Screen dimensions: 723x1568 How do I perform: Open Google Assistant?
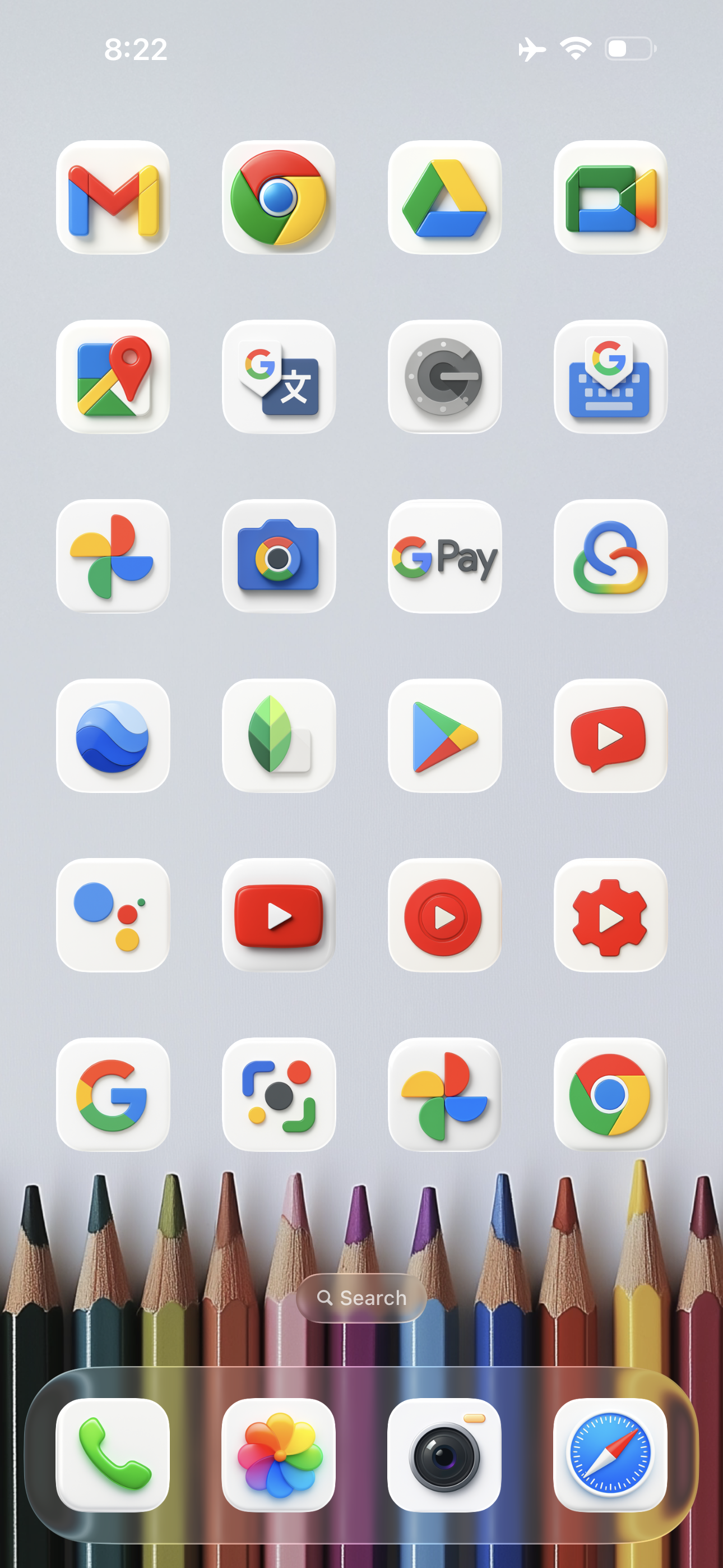click(113, 915)
